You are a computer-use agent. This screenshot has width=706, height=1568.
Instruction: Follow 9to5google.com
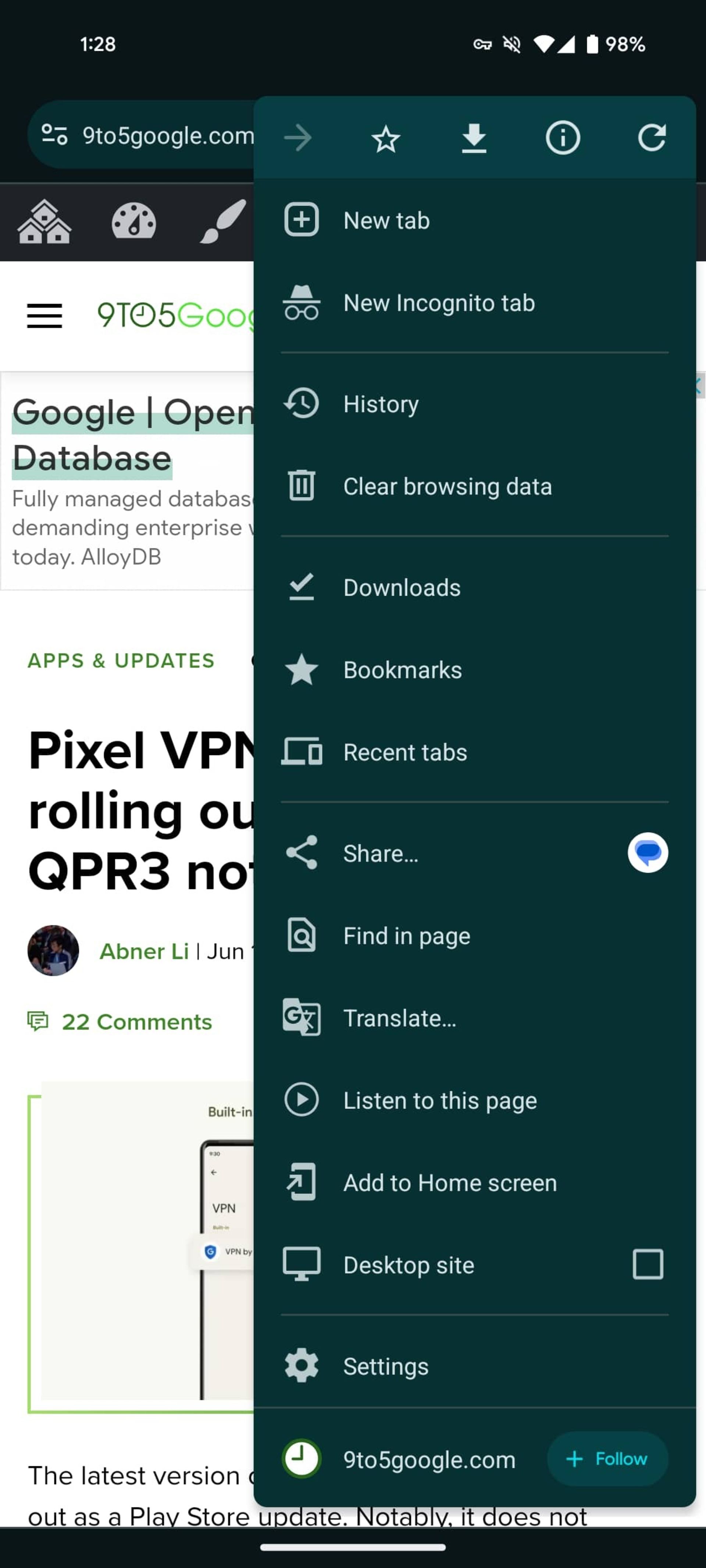(607, 1459)
